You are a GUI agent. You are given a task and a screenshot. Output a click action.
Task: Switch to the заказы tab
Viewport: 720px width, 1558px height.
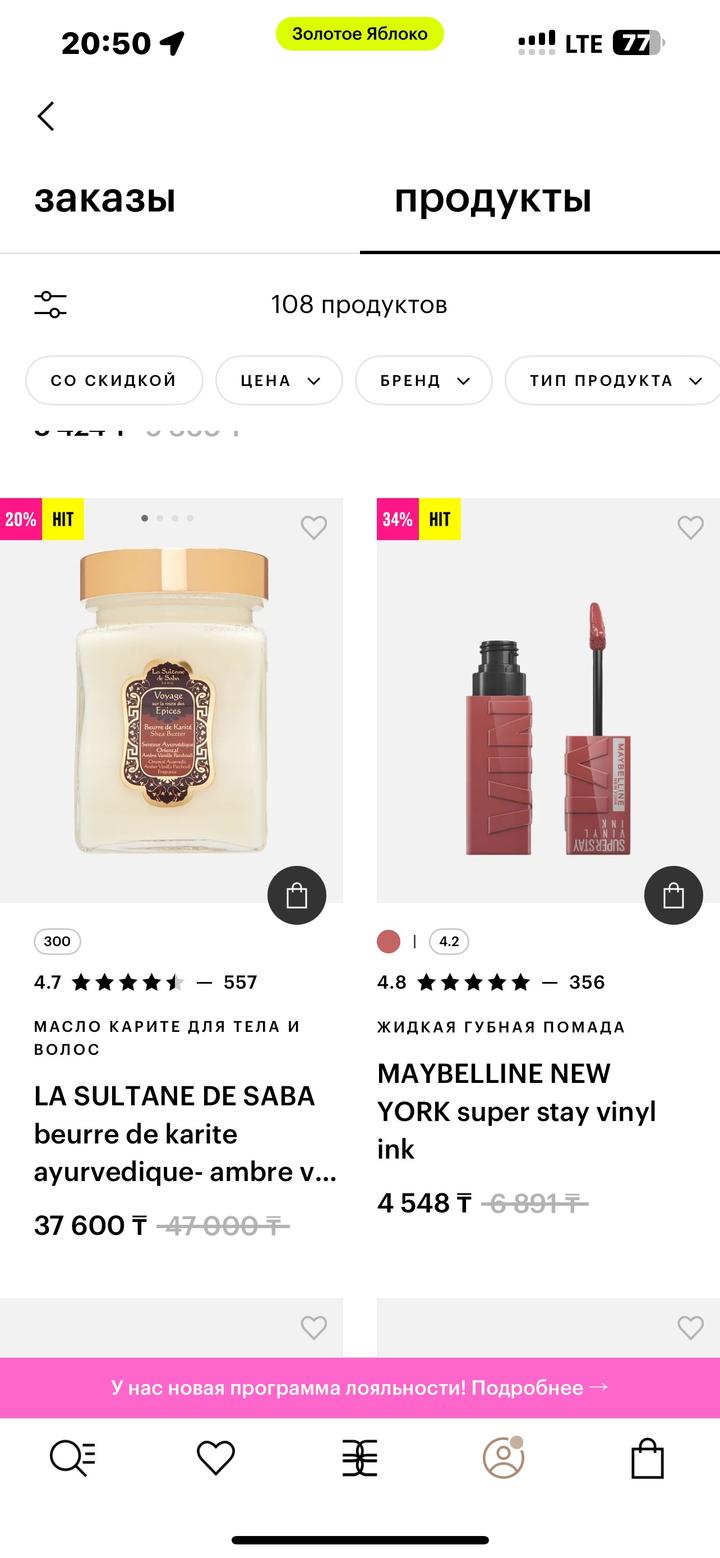click(105, 199)
